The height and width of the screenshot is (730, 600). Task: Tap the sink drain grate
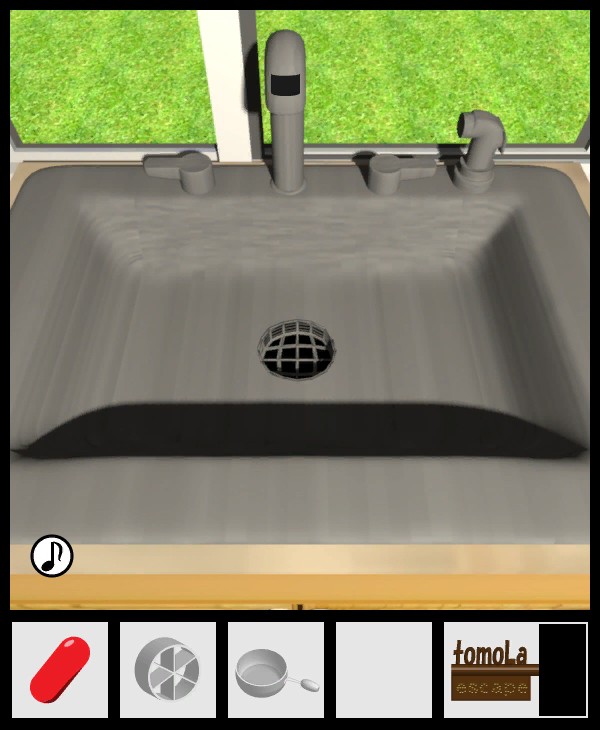297,349
